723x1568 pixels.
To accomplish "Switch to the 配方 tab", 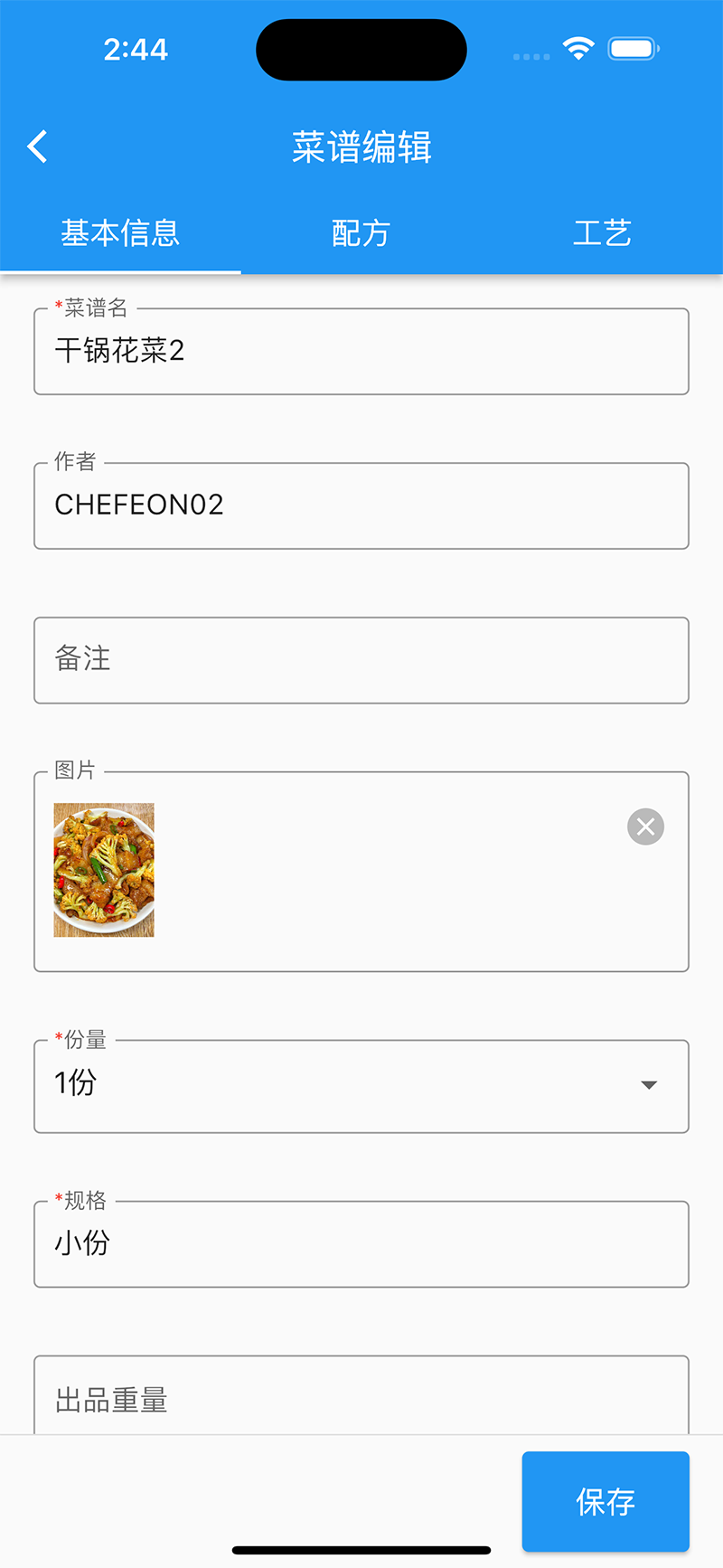I will 361,233.
